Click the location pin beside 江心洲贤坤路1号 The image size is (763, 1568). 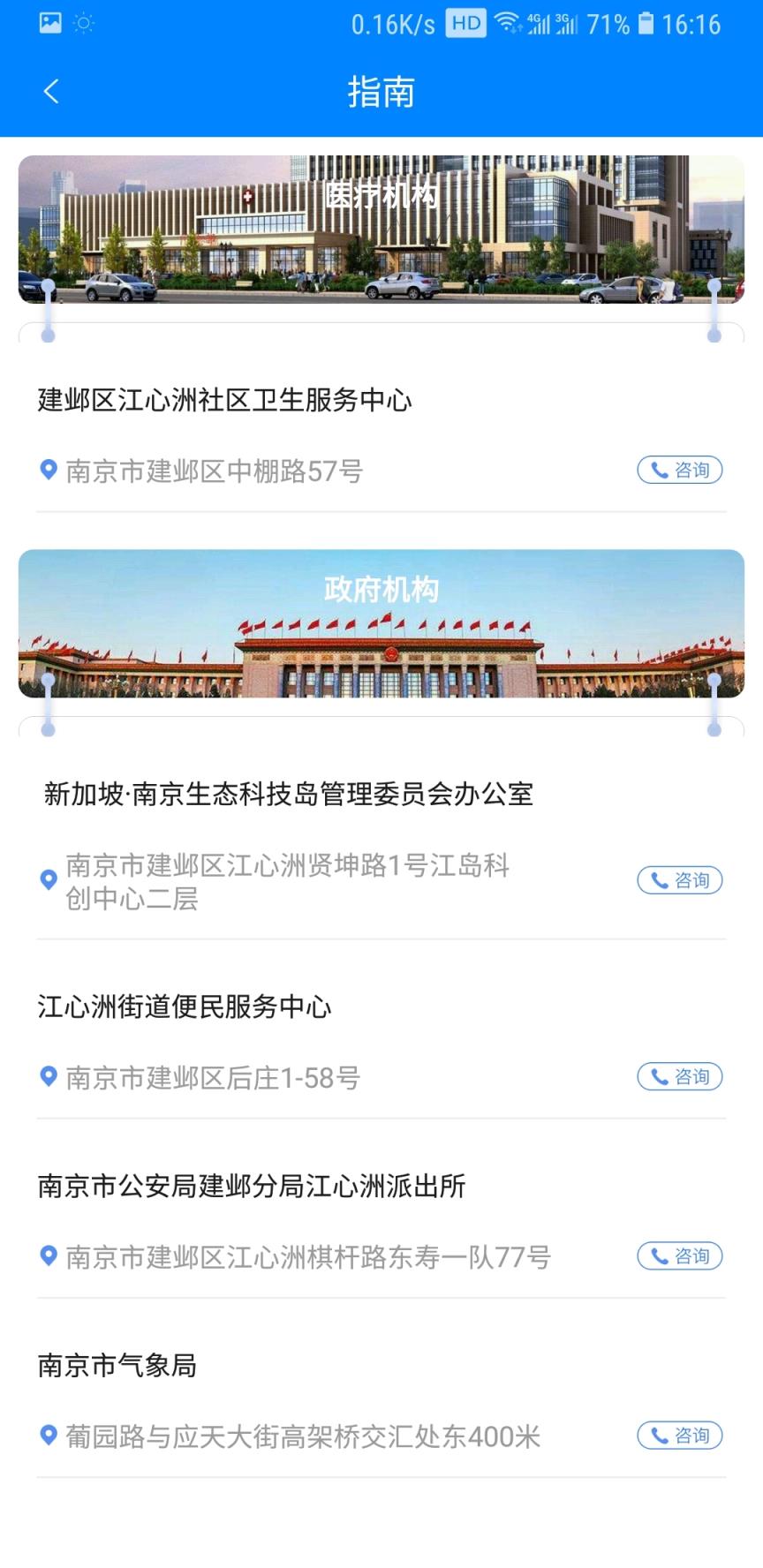pyautogui.click(x=49, y=879)
